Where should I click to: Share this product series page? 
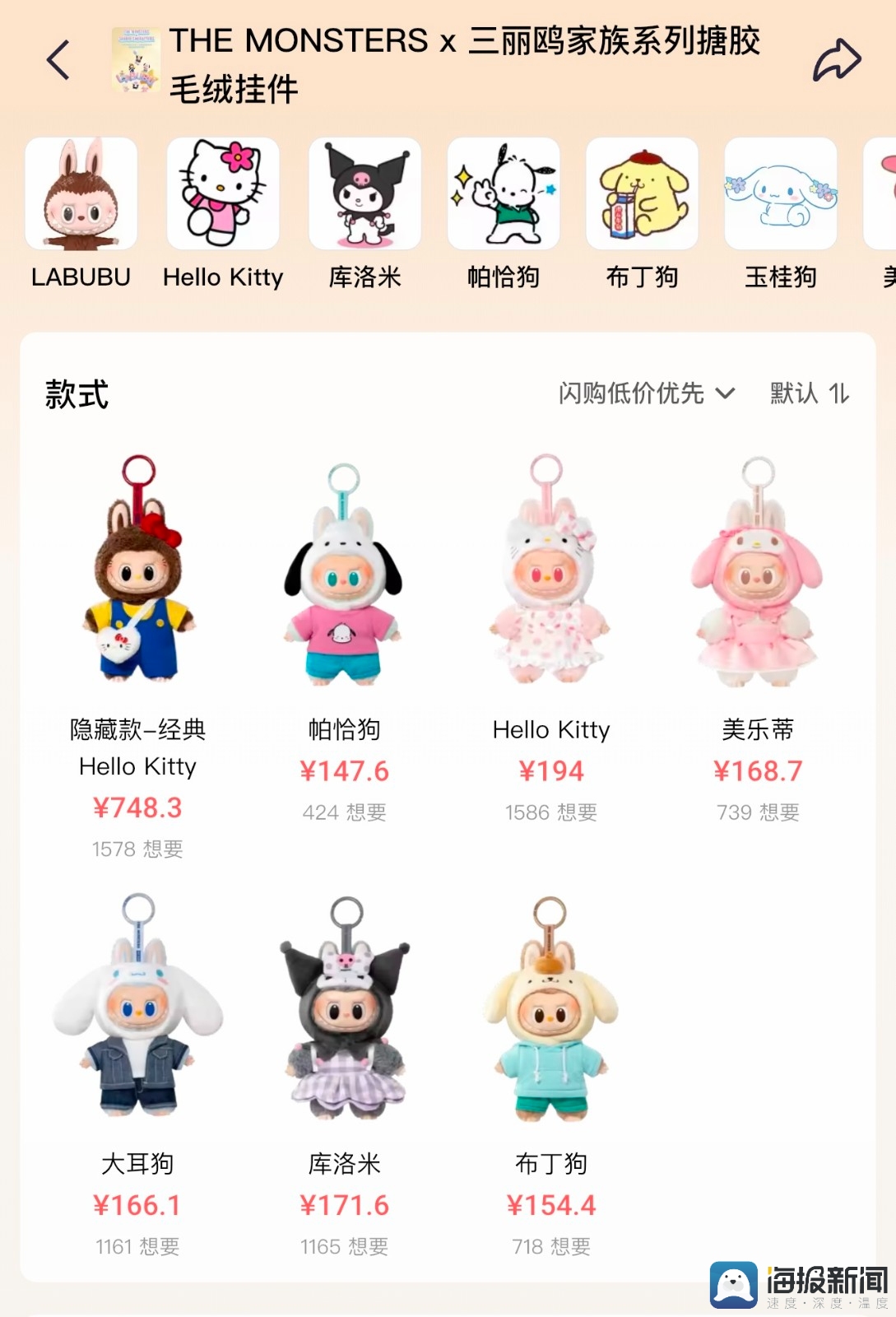pyautogui.click(x=836, y=60)
